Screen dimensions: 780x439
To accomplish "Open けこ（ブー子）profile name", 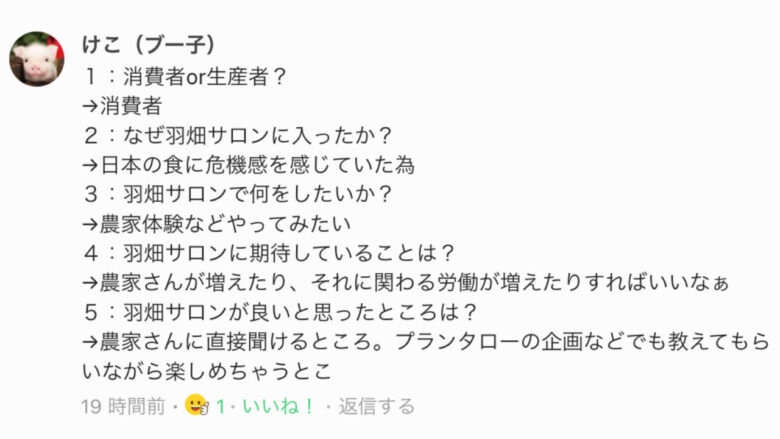I will (x=149, y=46).
